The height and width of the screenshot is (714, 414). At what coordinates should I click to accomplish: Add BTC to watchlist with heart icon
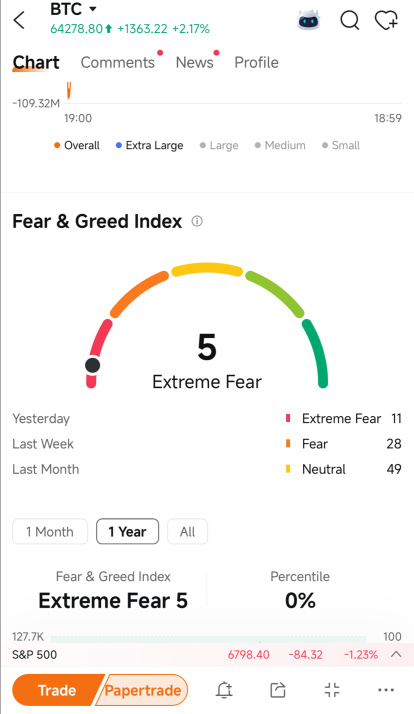[x=386, y=20]
